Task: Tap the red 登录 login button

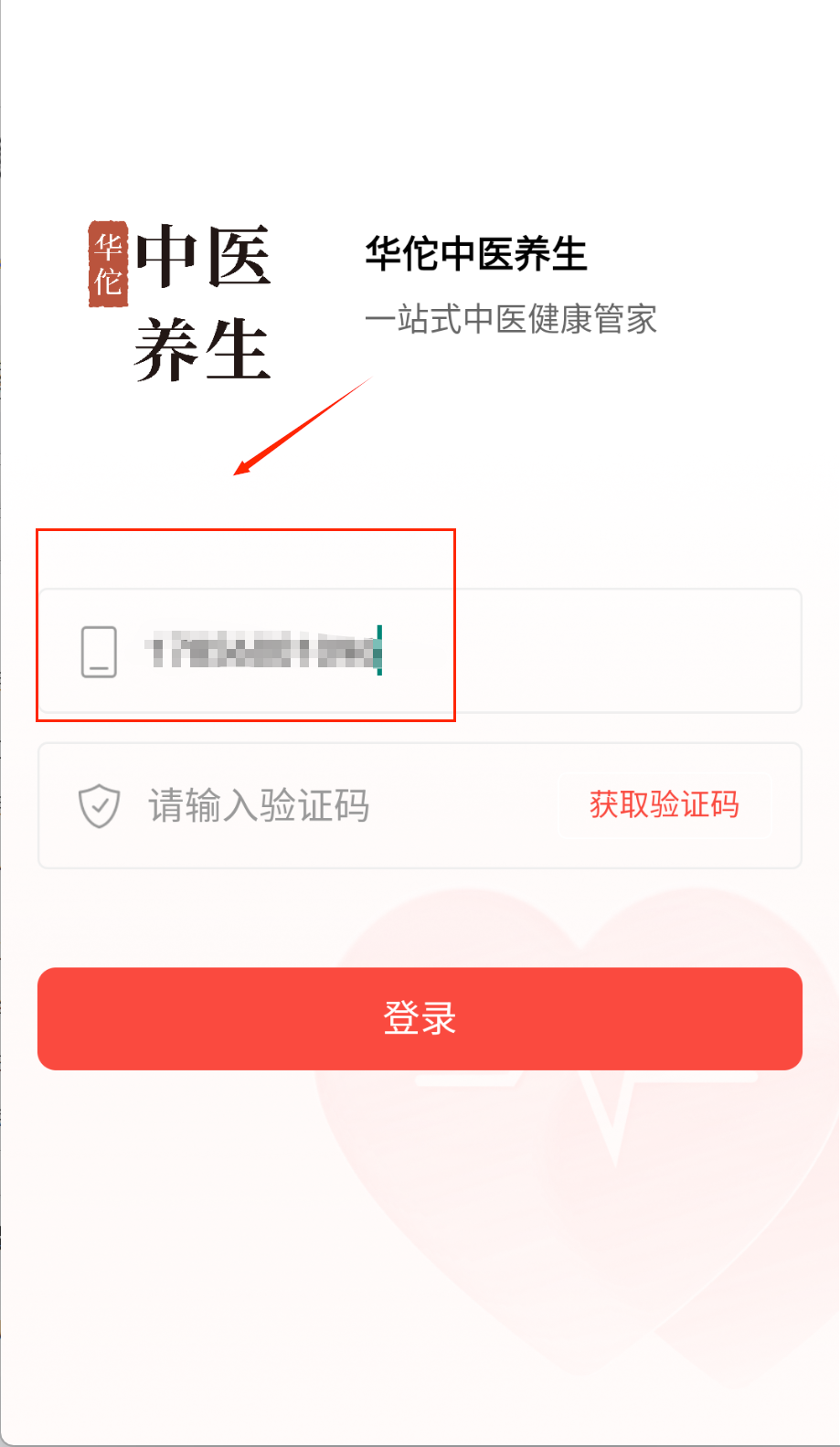Action: 420,1018
